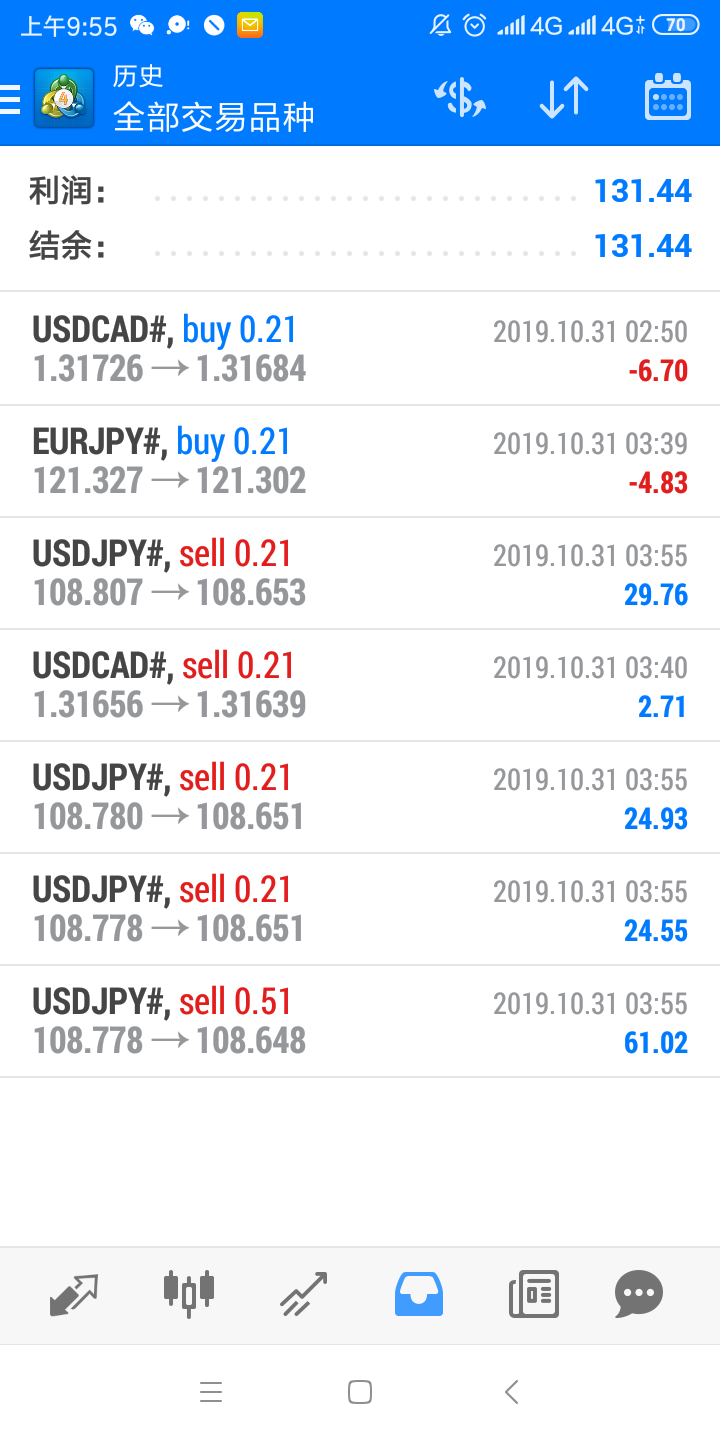The image size is (720, 1440).
Task: Go to the Trade tab
Action: pyautogui.click(x=303, y=1294)
